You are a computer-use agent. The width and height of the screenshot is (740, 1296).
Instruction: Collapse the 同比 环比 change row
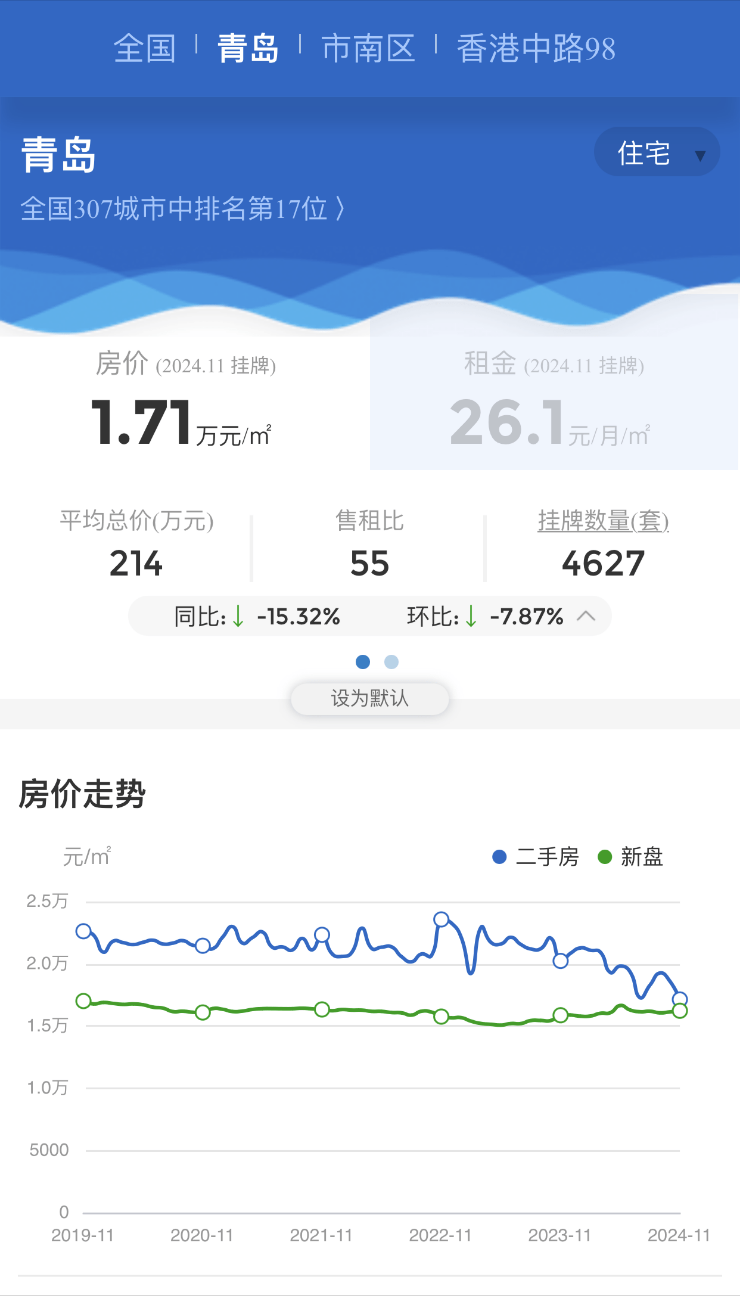click(587, 616)
